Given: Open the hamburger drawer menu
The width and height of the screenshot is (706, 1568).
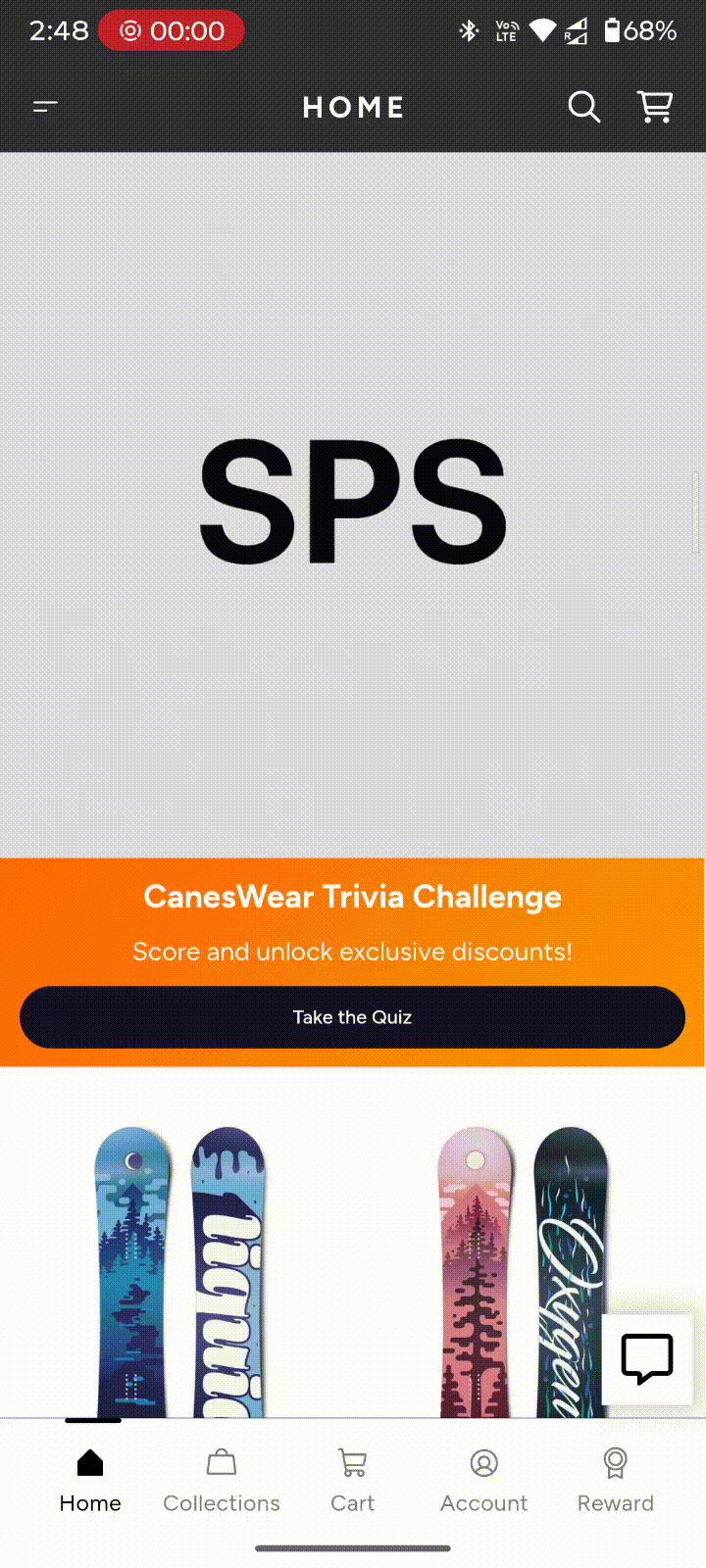Looking at the screenshot, I should [x=46, y=107].
